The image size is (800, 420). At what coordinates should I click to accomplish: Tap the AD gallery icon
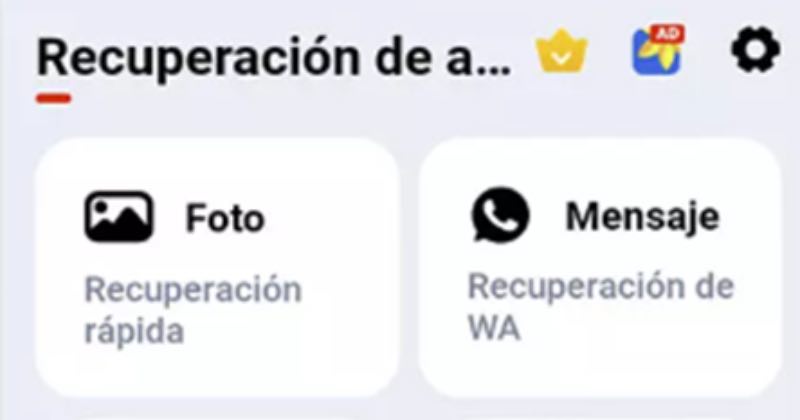point(657,52)
